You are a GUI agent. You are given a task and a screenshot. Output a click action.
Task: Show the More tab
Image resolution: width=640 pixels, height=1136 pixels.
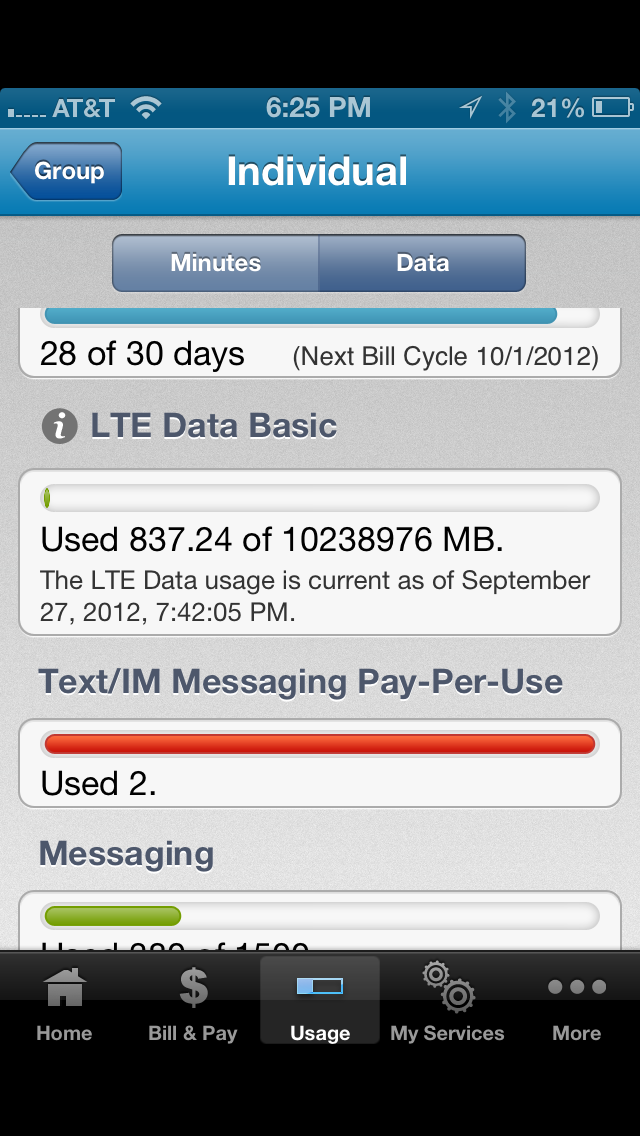576,1002
